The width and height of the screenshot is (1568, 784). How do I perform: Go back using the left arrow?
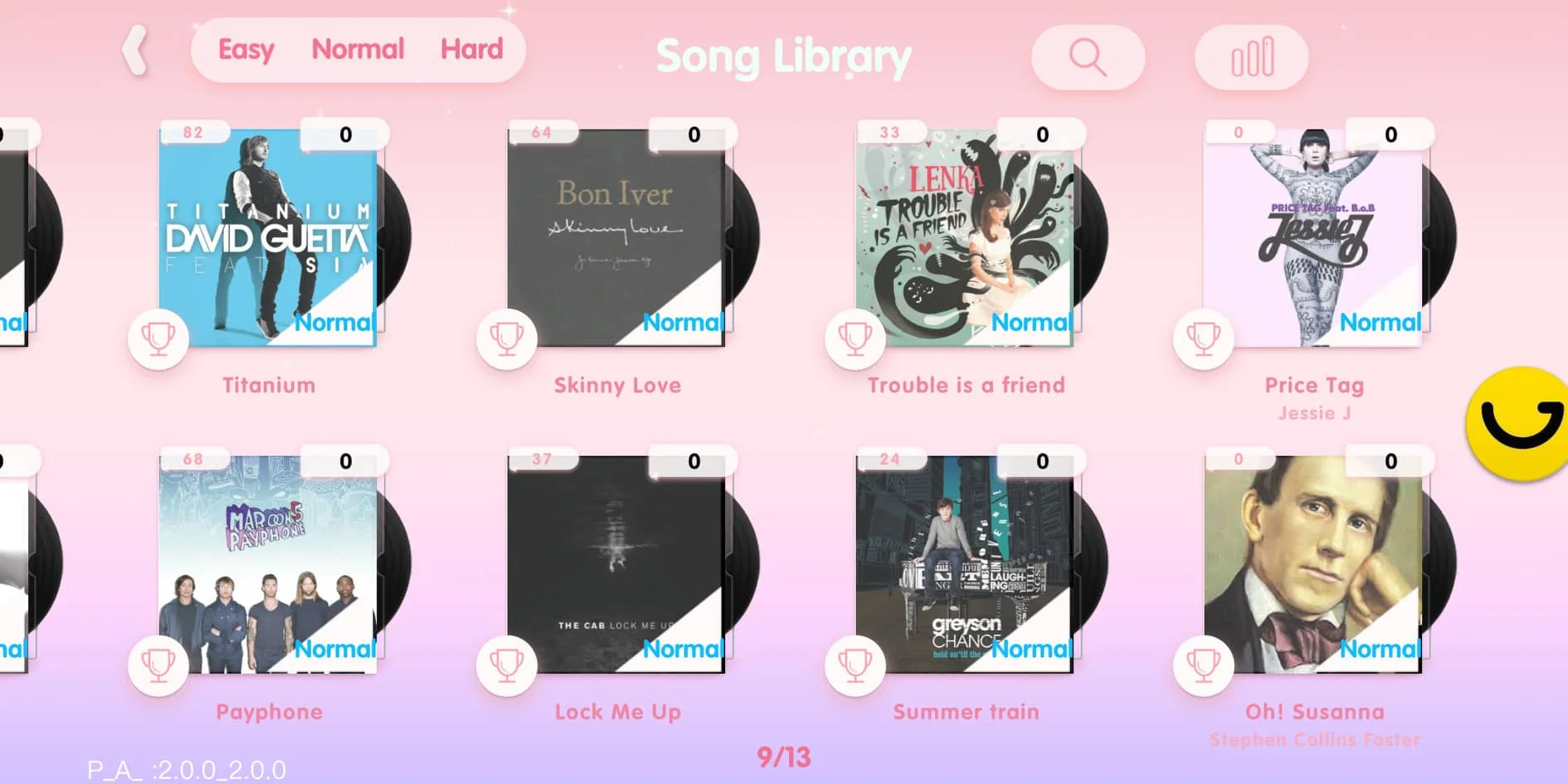[135, 51]
